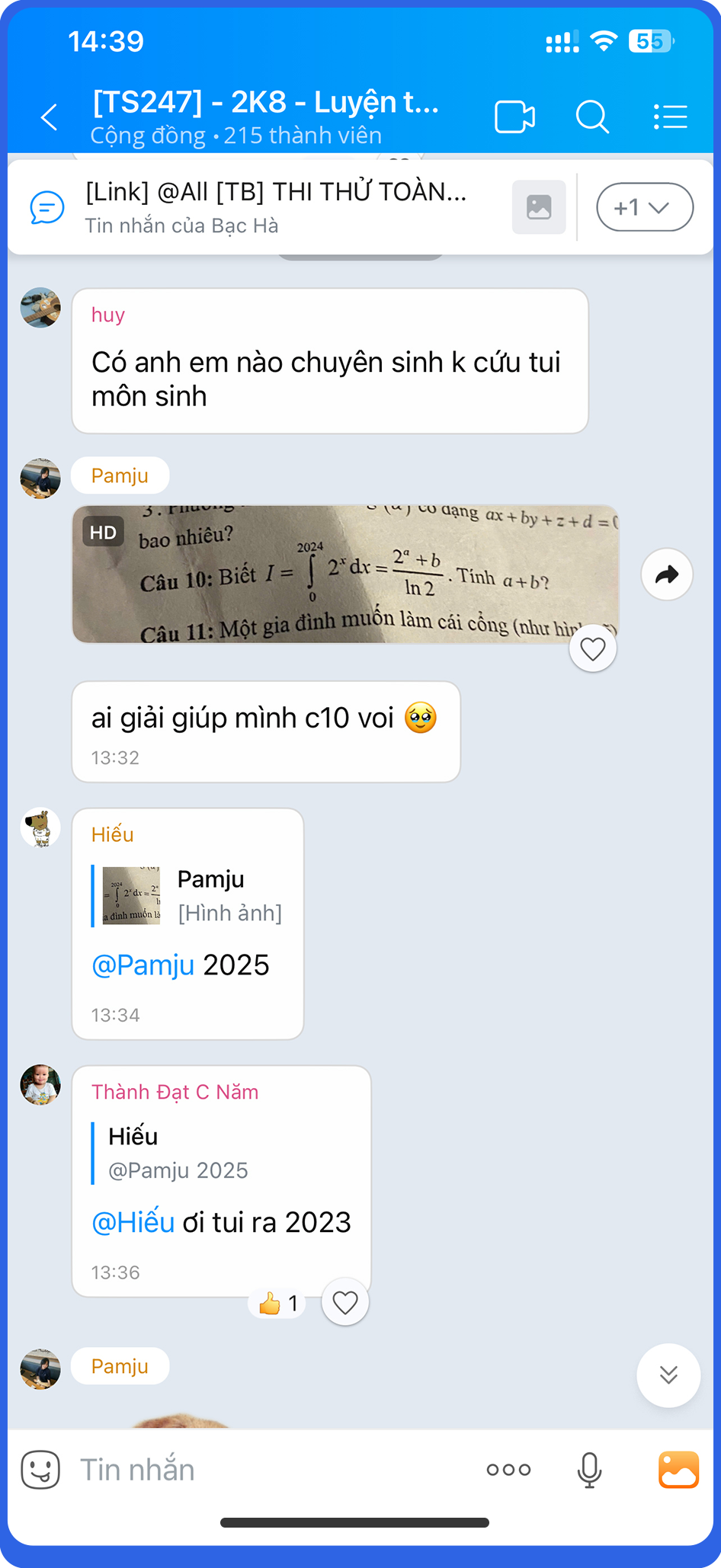Open more options with three dots
The image size is (721, 1568).
click(508, 1470)
